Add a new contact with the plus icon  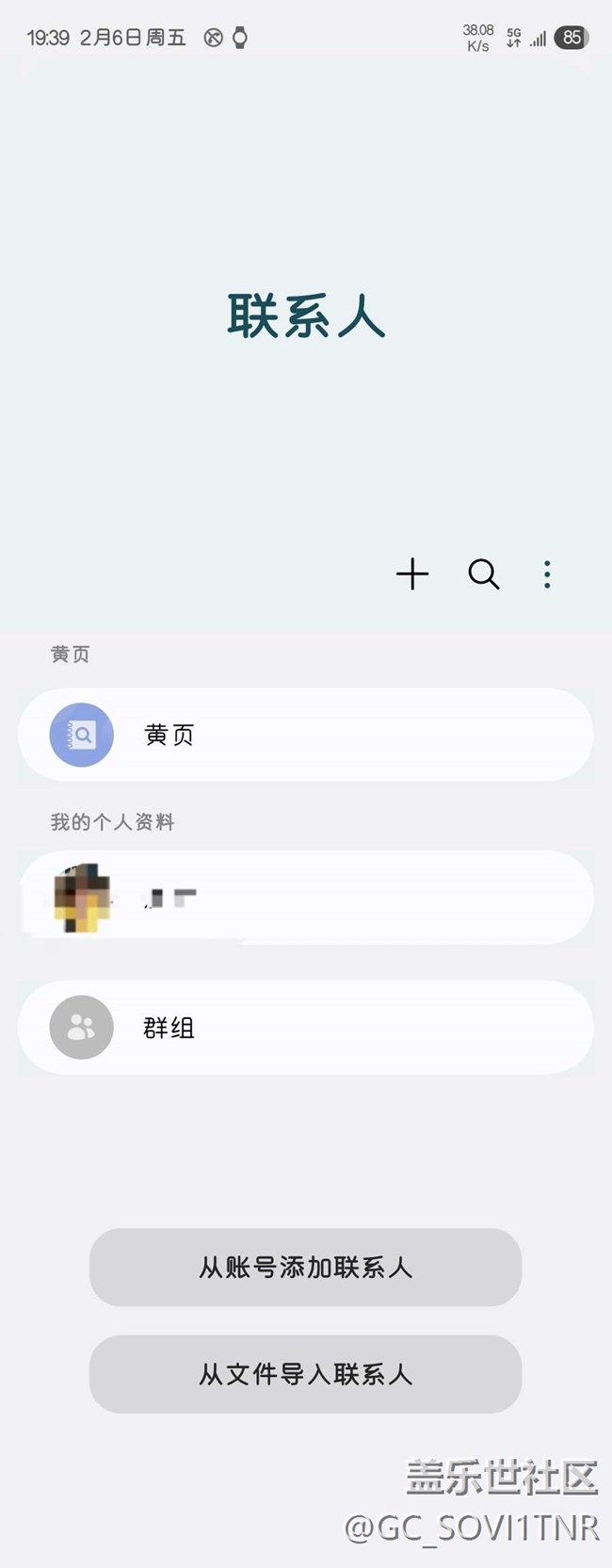(x=412, y=574)
